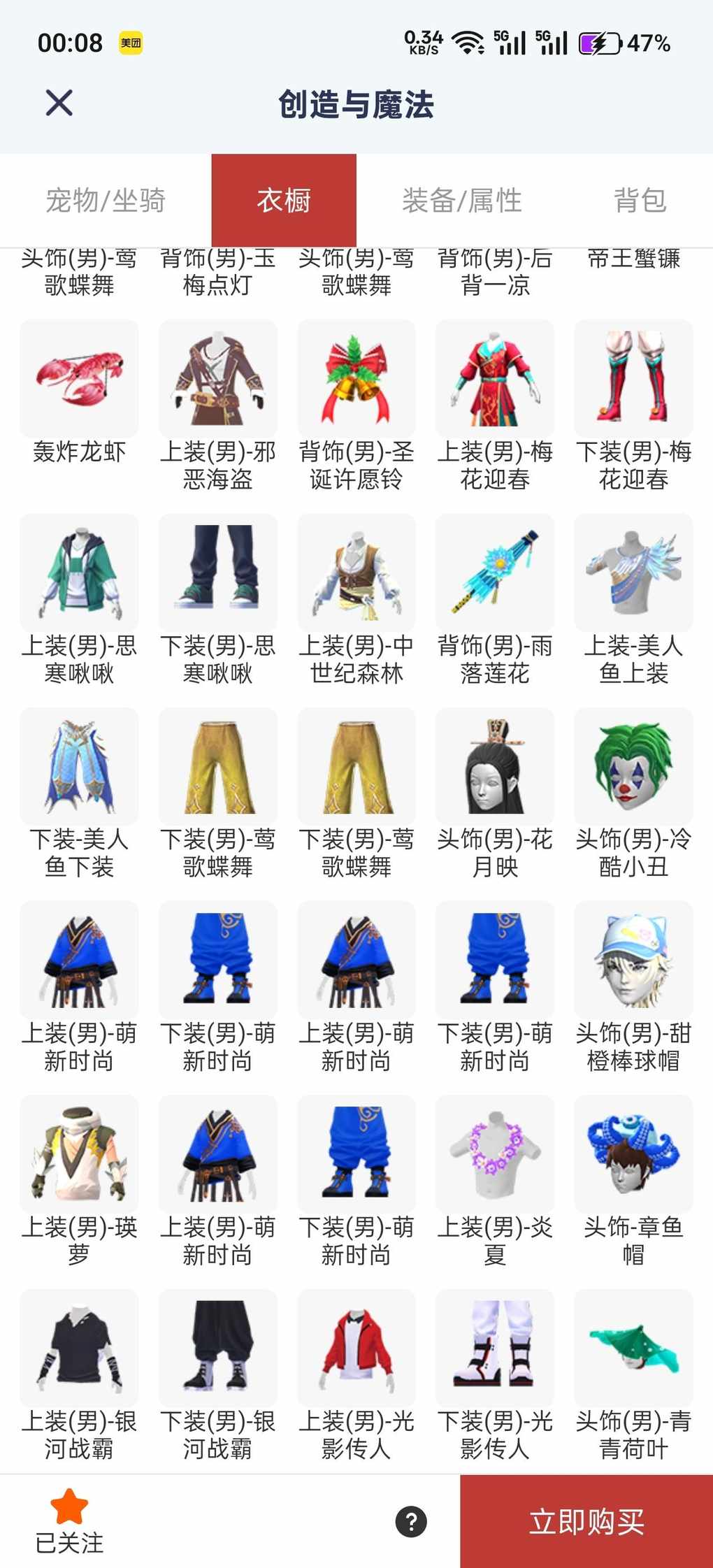Go to the 背包 tab
The width and height of the screenshot is (713, 1568).
[640, 201]
